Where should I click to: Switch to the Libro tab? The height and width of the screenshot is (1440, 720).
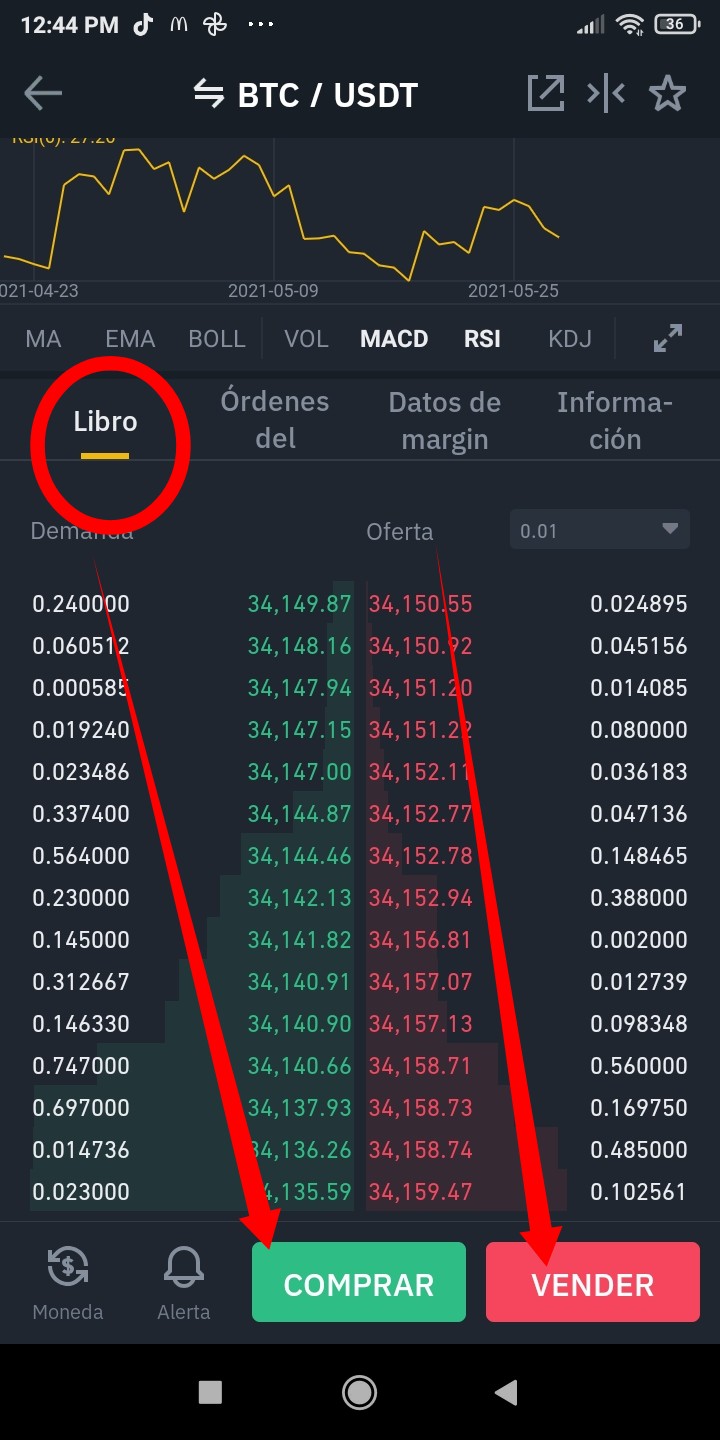(x=105, y=421)
